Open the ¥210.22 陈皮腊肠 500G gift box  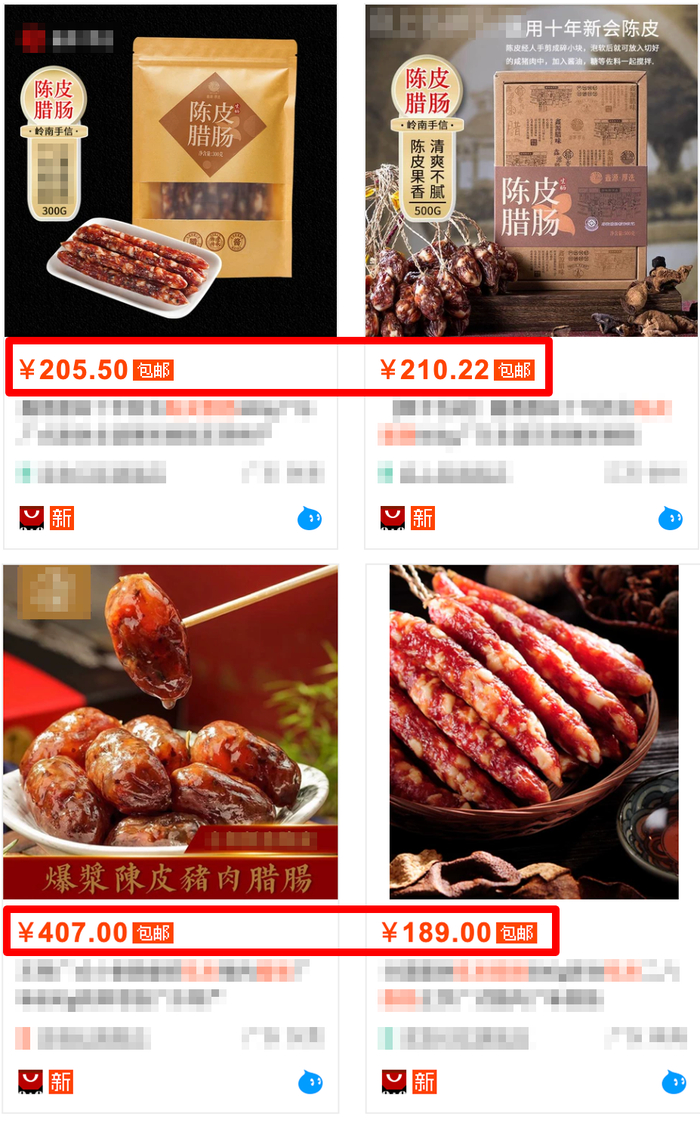531,170
